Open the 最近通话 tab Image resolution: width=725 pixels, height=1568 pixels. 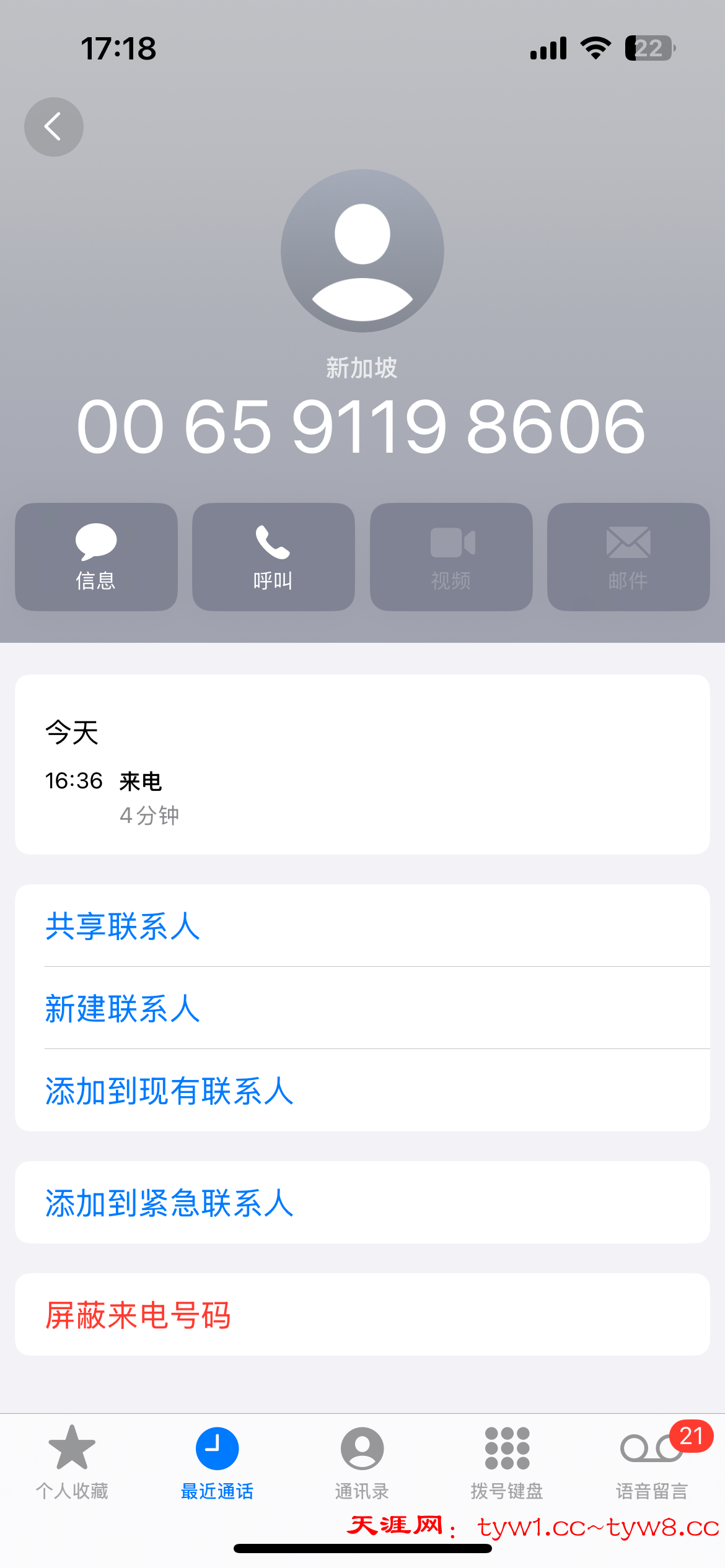(217, 1462)
